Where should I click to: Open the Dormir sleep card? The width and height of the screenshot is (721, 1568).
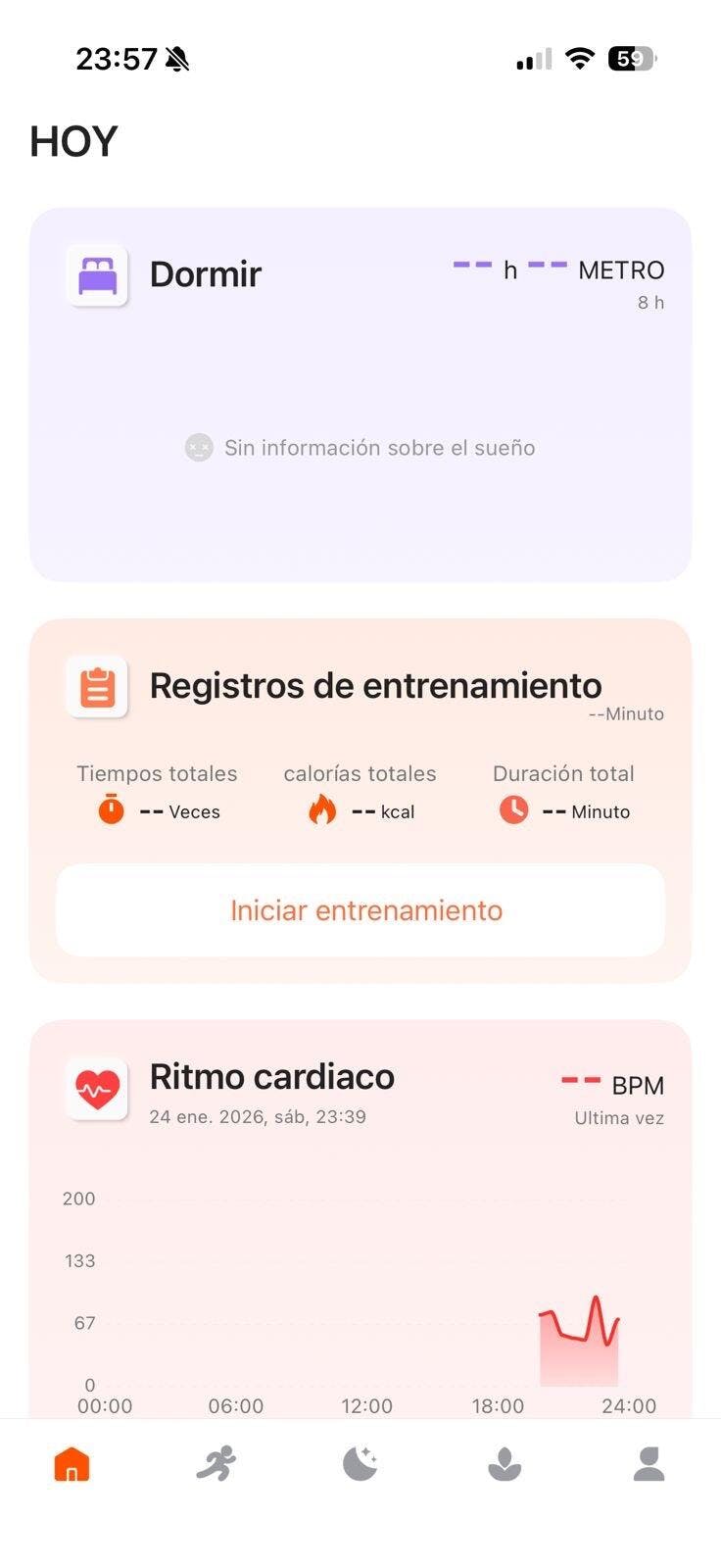[x=360, y=394]
